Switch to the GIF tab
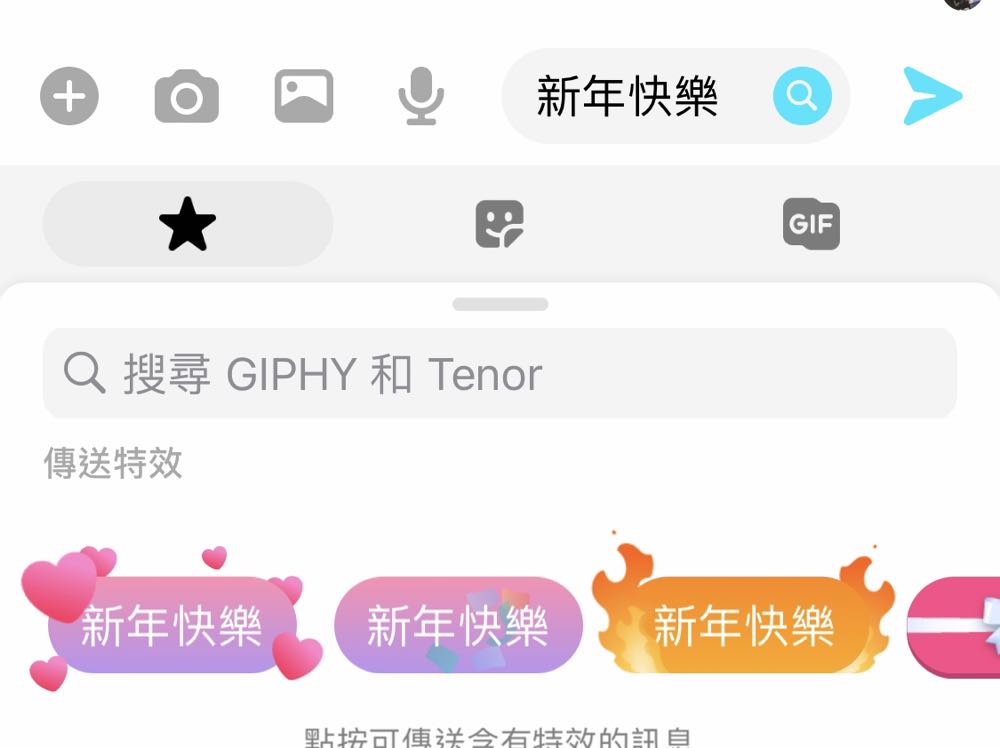1000x748 pixels. tap(811, 224)
